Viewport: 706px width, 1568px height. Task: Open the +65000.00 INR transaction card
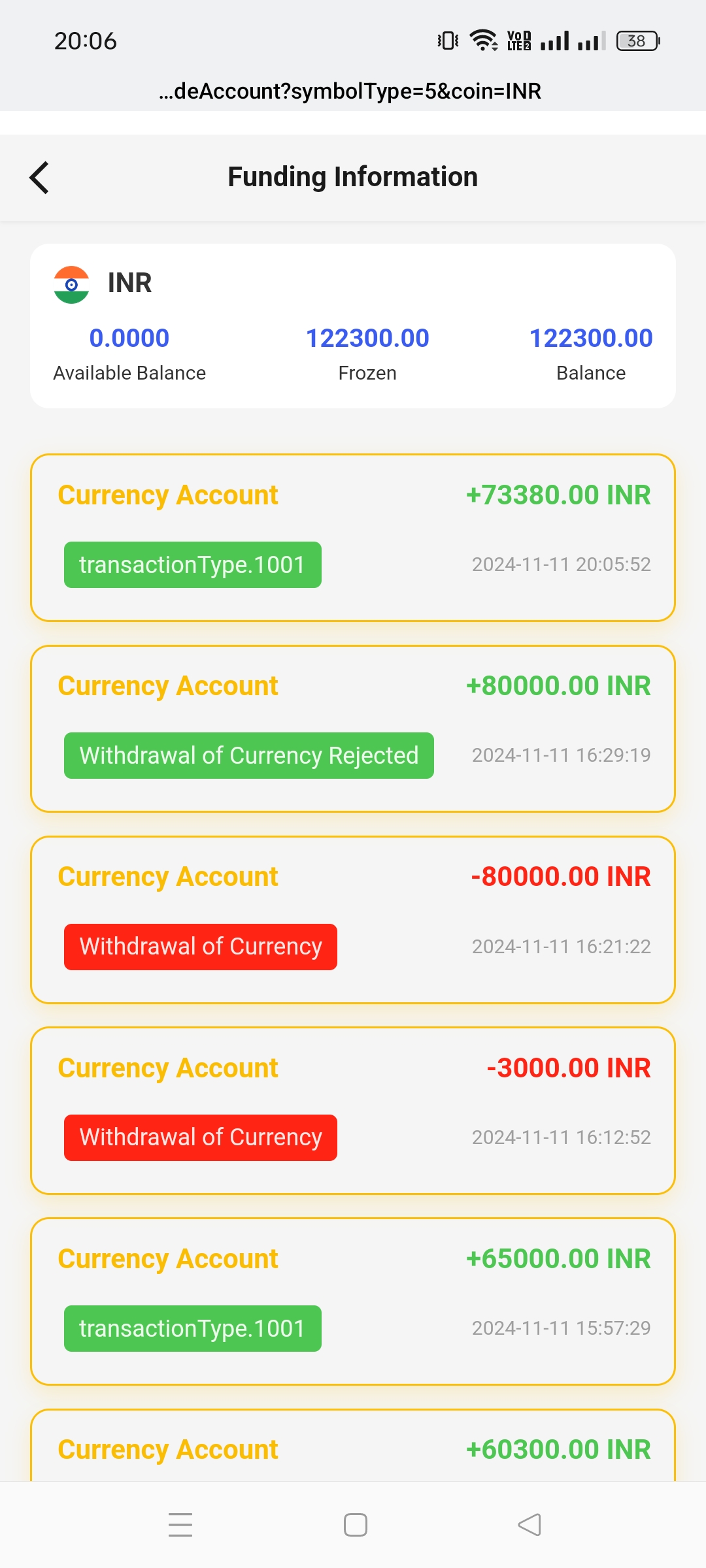353,1301
